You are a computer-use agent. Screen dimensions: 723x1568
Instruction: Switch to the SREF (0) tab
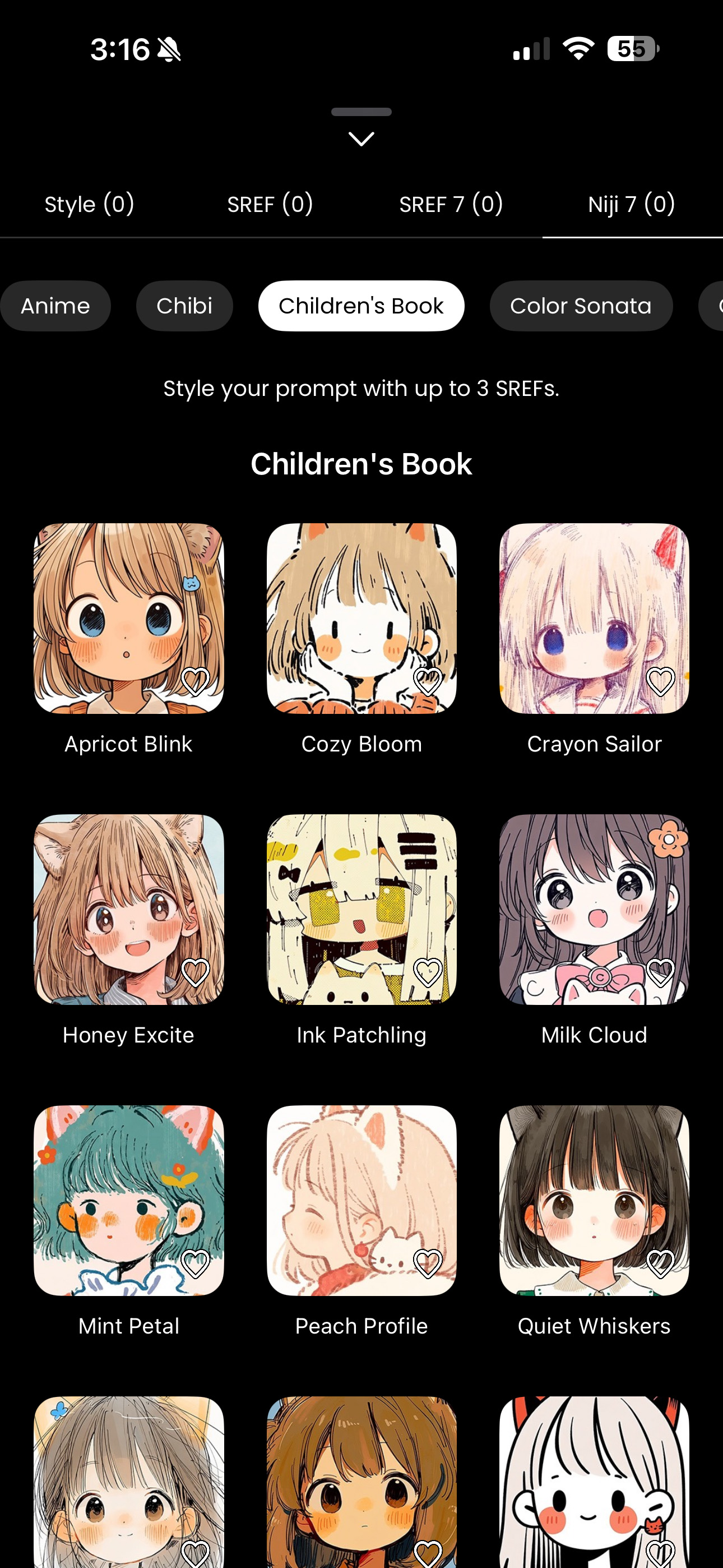click(x=270, y=205)
